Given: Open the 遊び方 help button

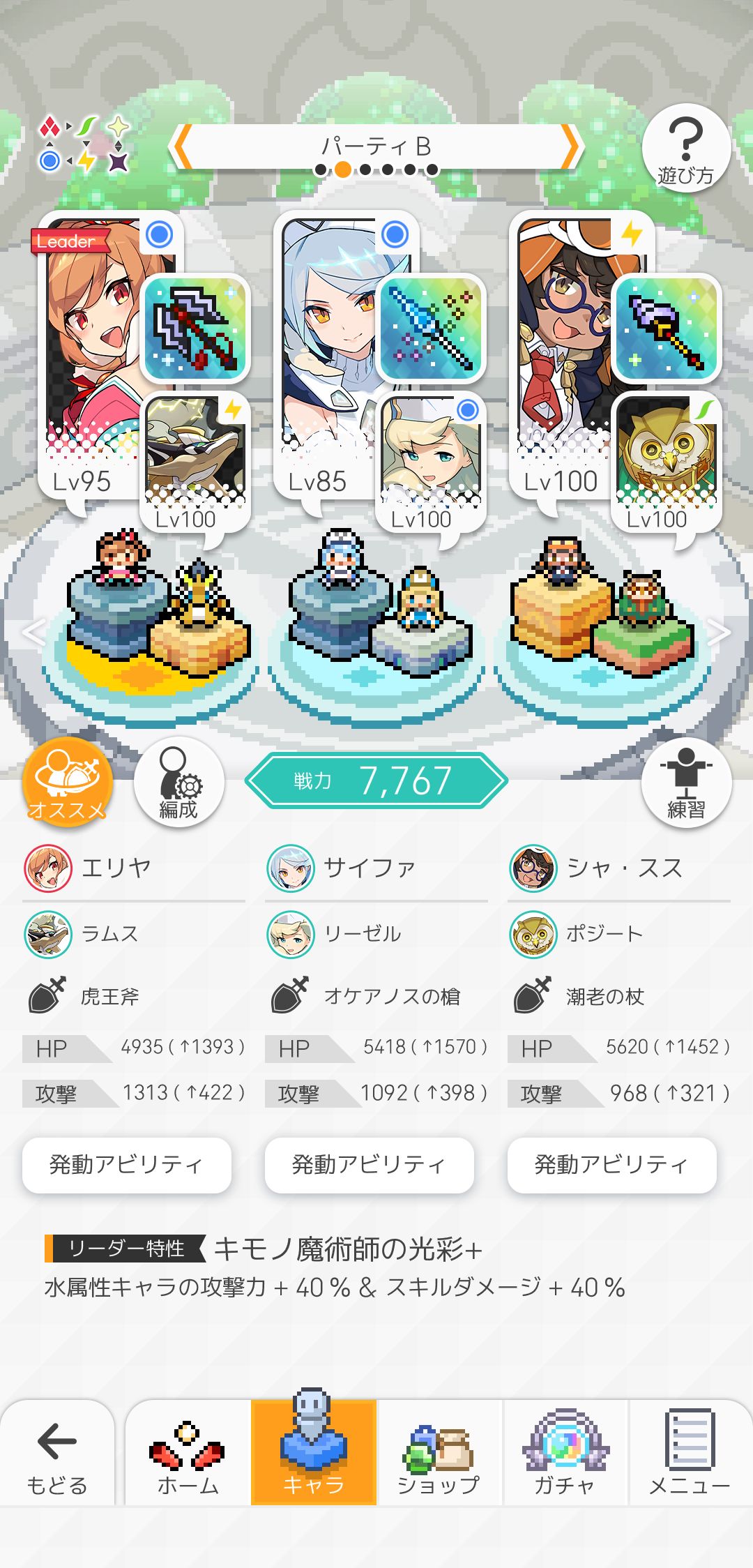Looking at the screenshot, I should coord(686,149).
